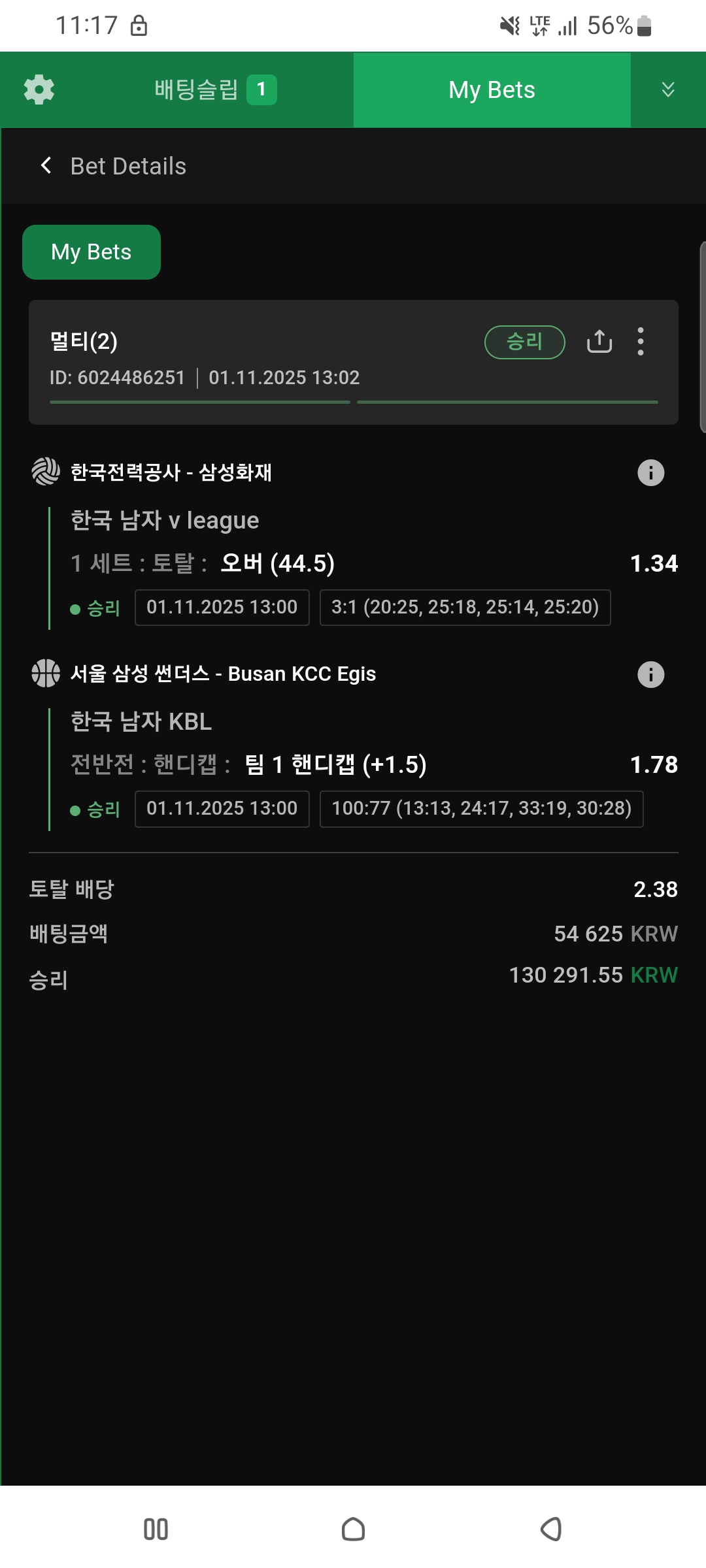Open the three-dot menu for this bet
This screenshot has height=1568, width=706.
coord(641,341)
